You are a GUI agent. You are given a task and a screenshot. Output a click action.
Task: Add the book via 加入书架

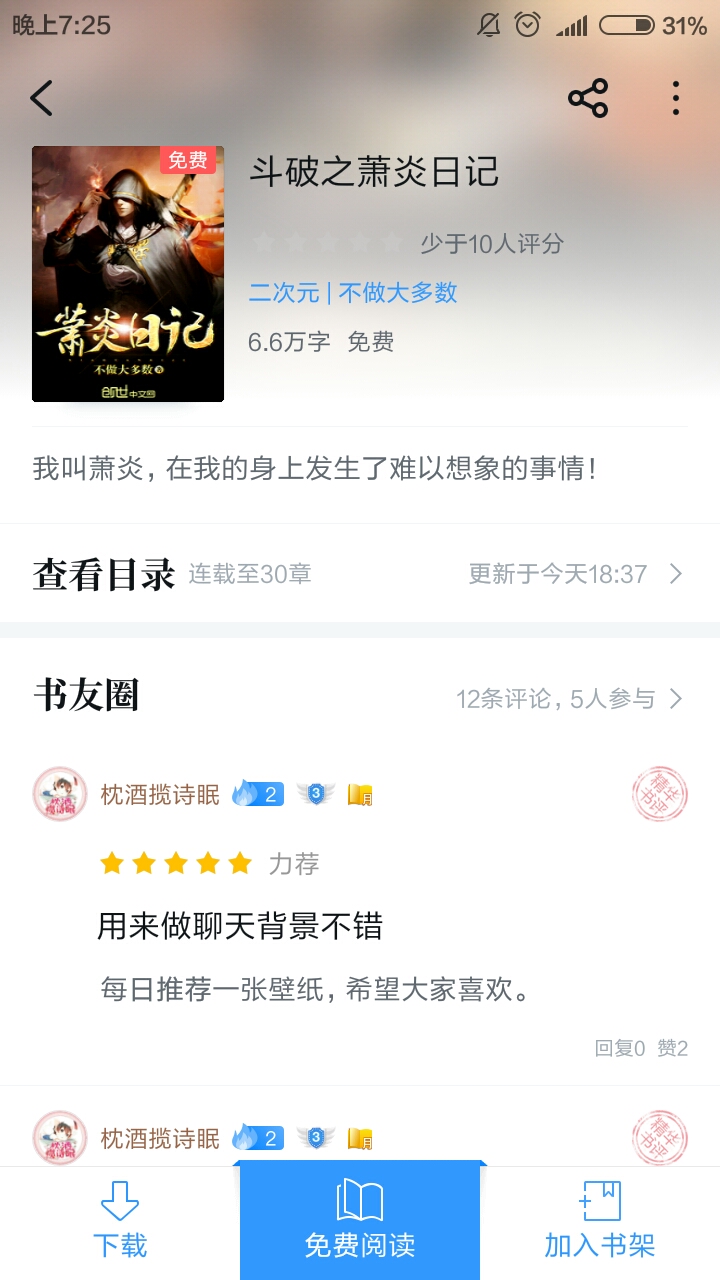600,1222
